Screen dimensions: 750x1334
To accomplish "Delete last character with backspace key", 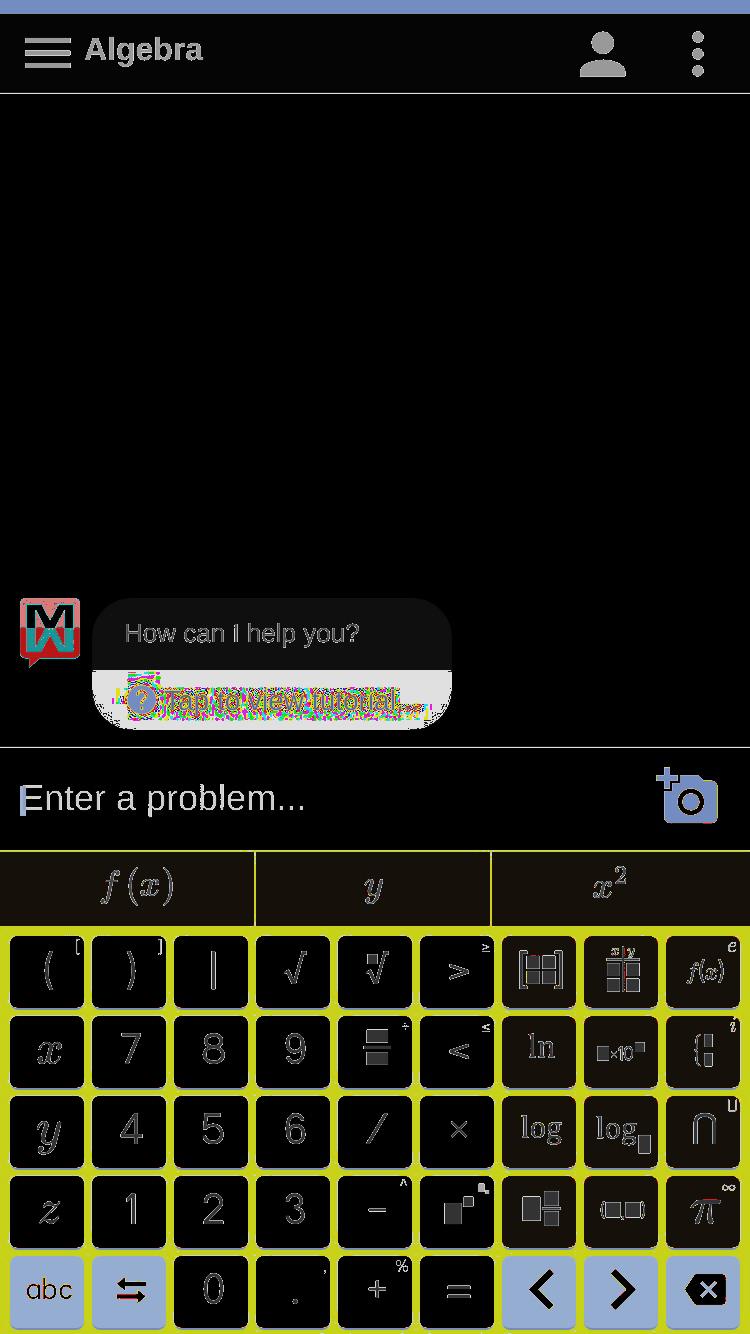I will pos(703,1291).
